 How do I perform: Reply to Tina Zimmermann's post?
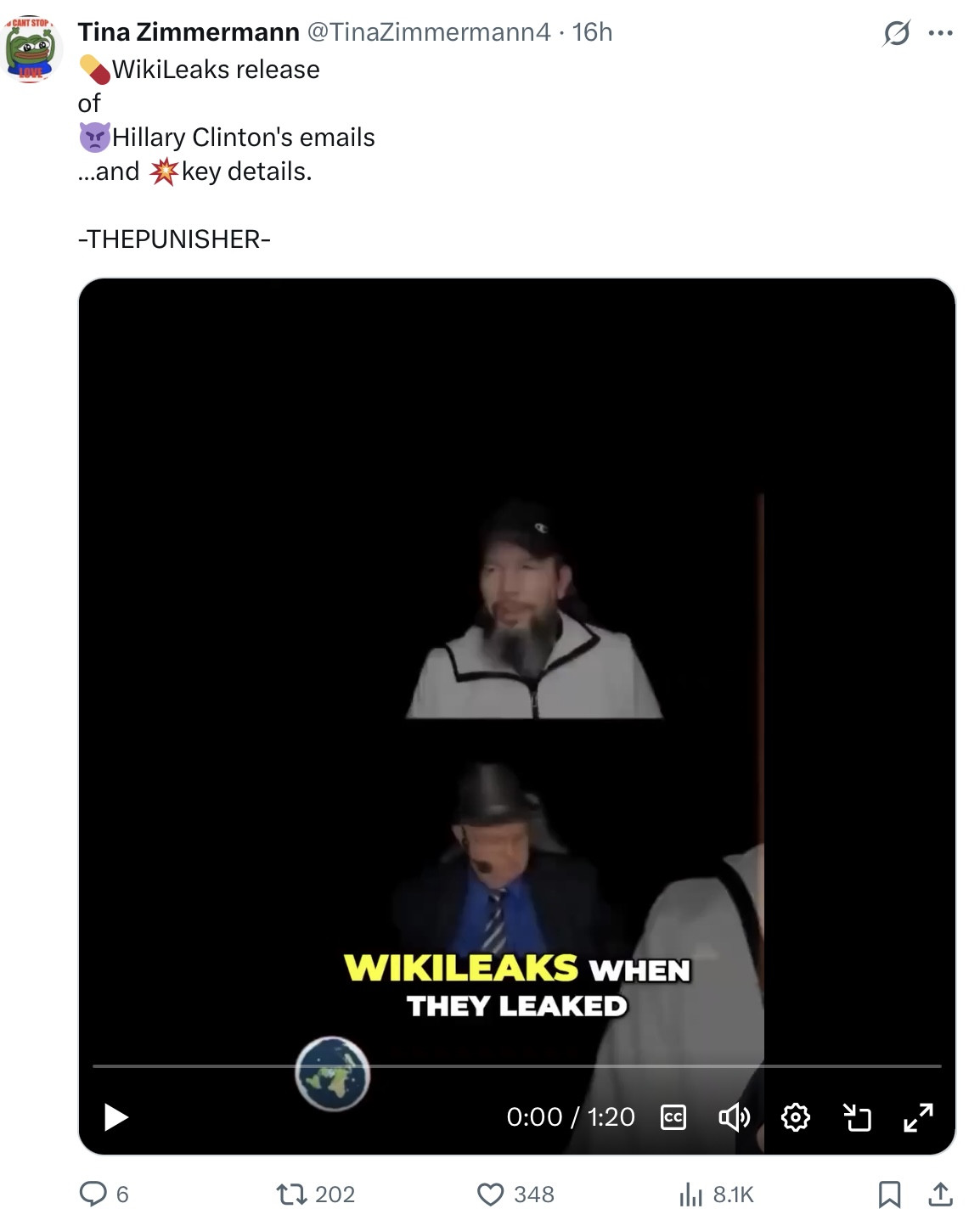coord(93,1195)
